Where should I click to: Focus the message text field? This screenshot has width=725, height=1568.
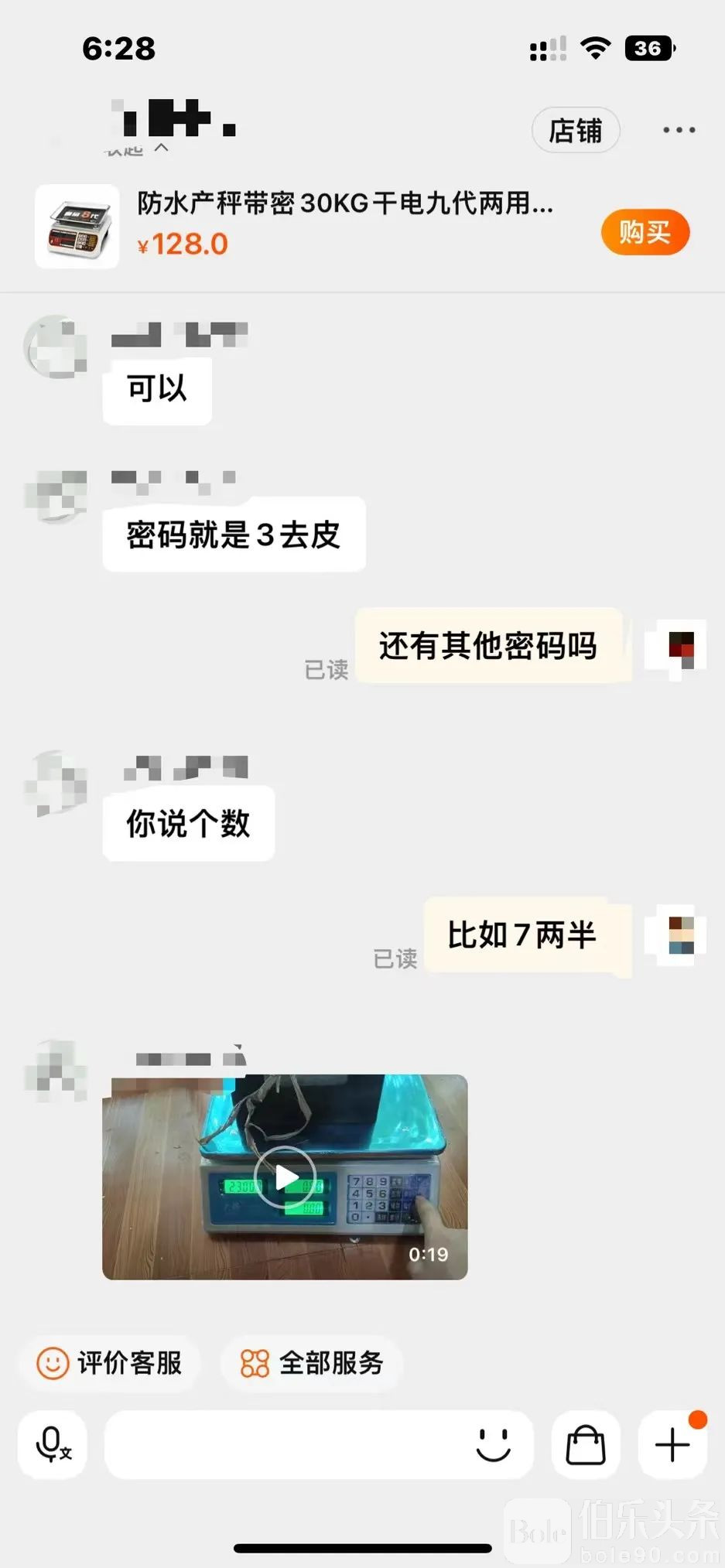coord(286,1444)
